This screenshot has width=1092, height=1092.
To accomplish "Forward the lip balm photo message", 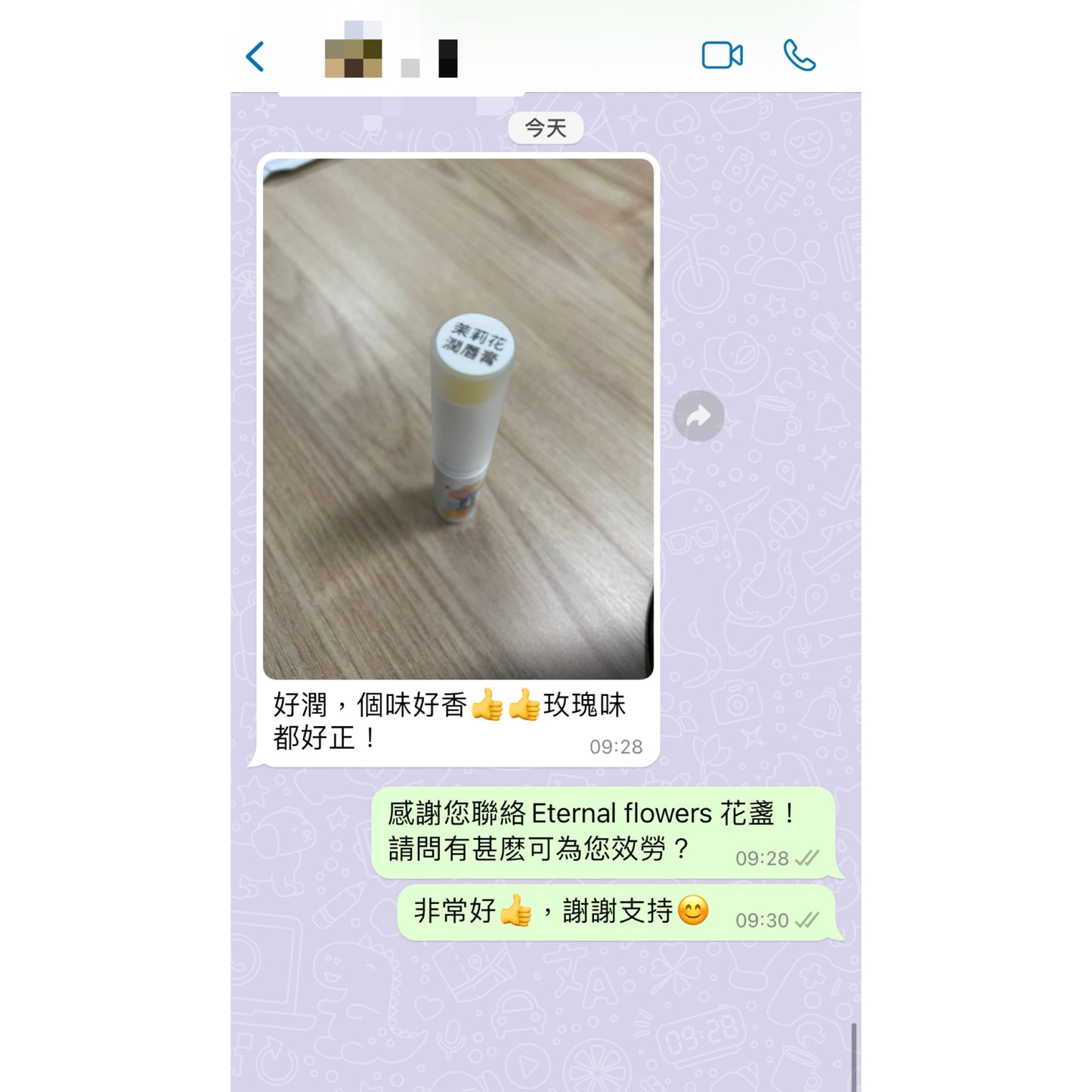I will pyautogui.click(x=698, y=416).
